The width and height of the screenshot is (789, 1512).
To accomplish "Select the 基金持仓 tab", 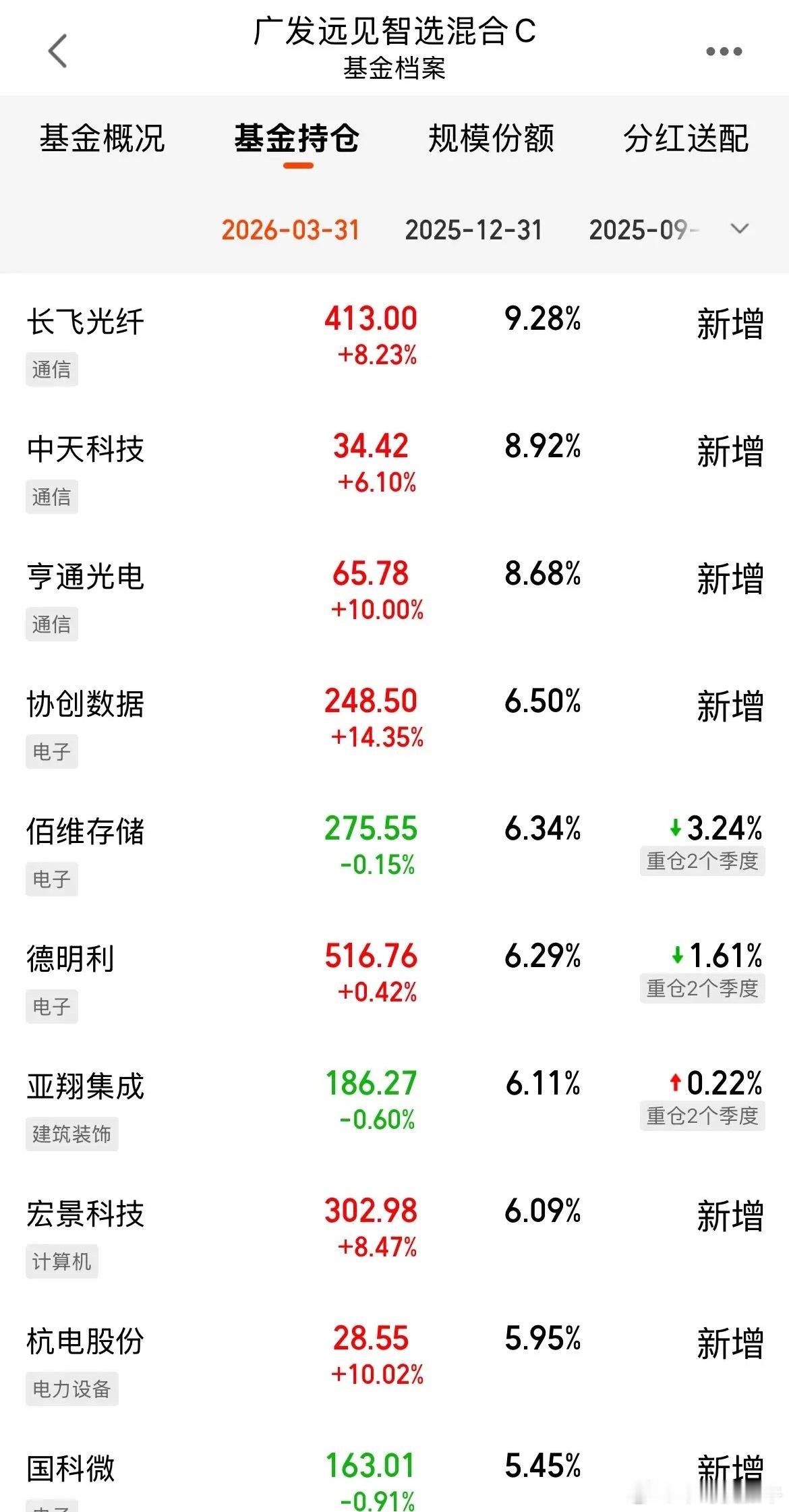I will [297, 140].
